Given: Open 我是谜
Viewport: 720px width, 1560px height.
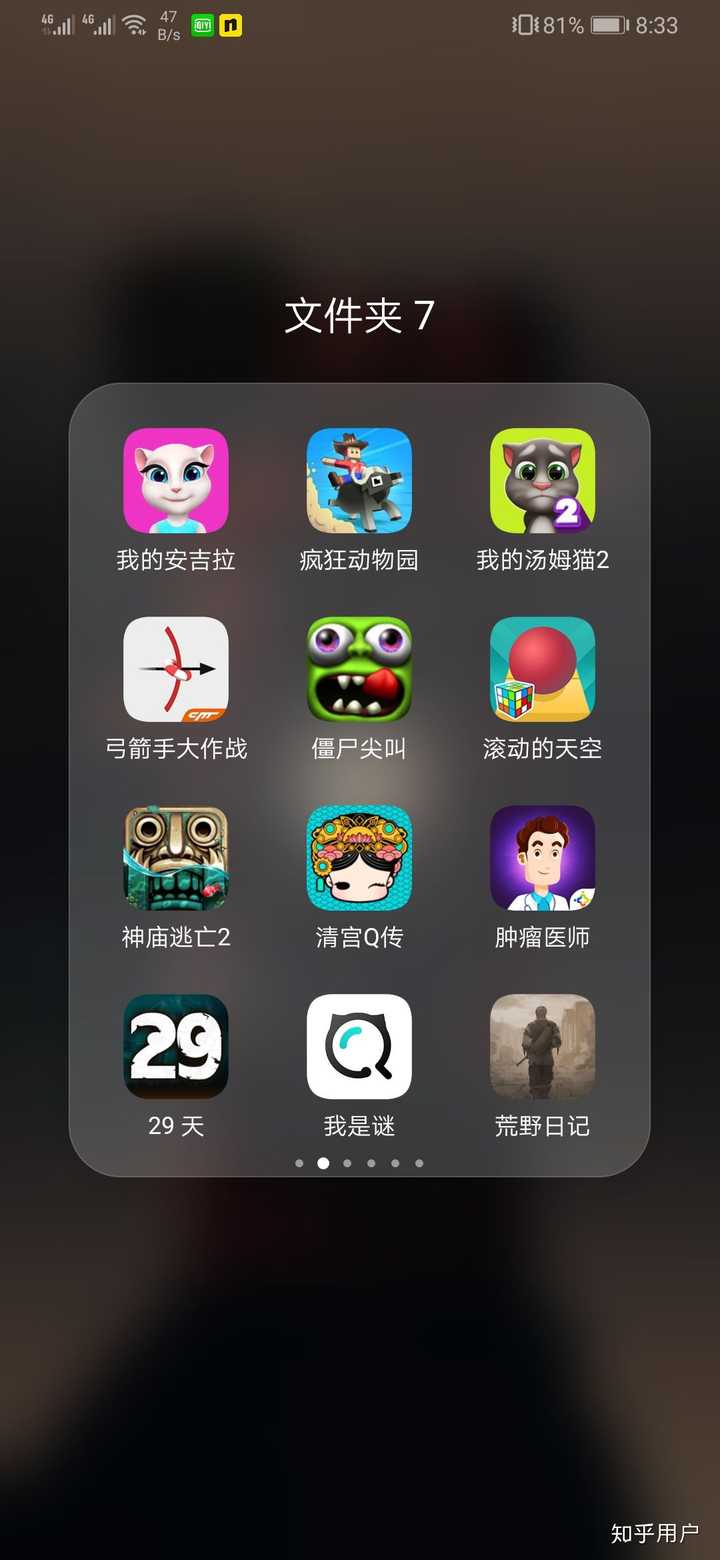Looking at the screenshot, I should pyautogui.click(x=359, y=1047).
